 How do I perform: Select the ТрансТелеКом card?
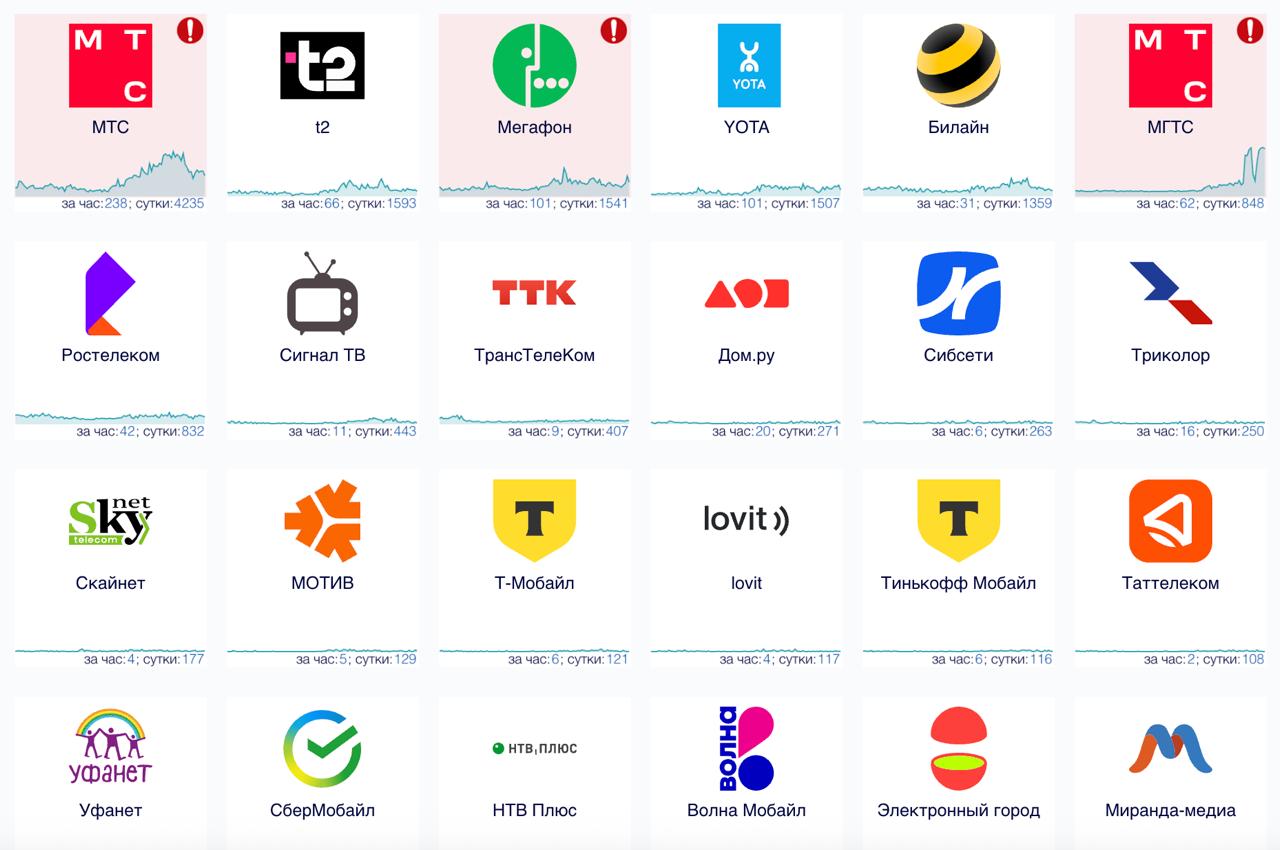click(x=534, y=338)
